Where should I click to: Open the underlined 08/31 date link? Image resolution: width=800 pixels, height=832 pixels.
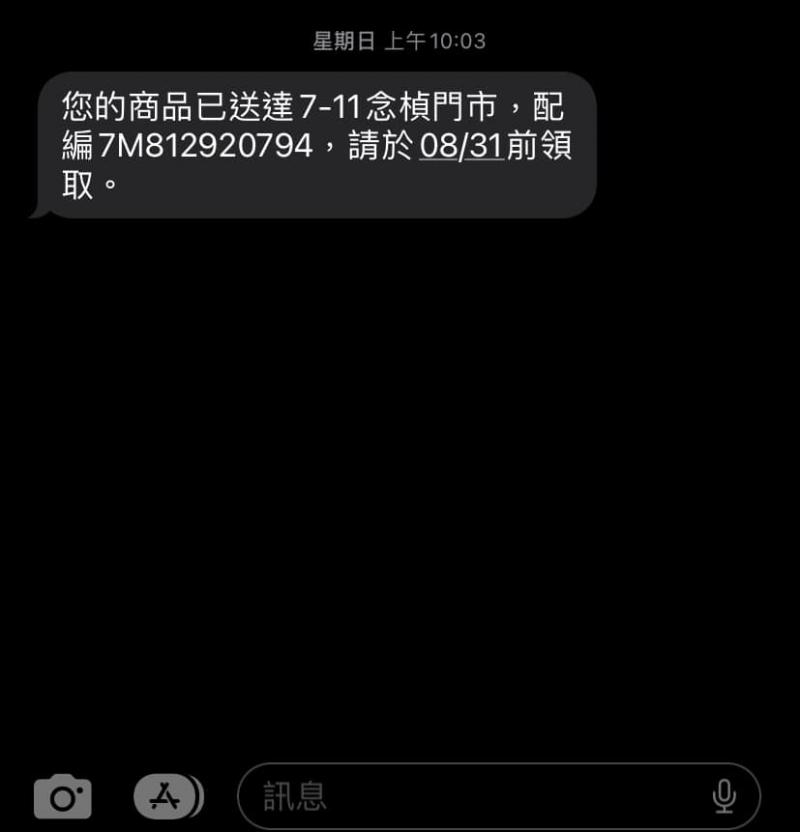460,147
